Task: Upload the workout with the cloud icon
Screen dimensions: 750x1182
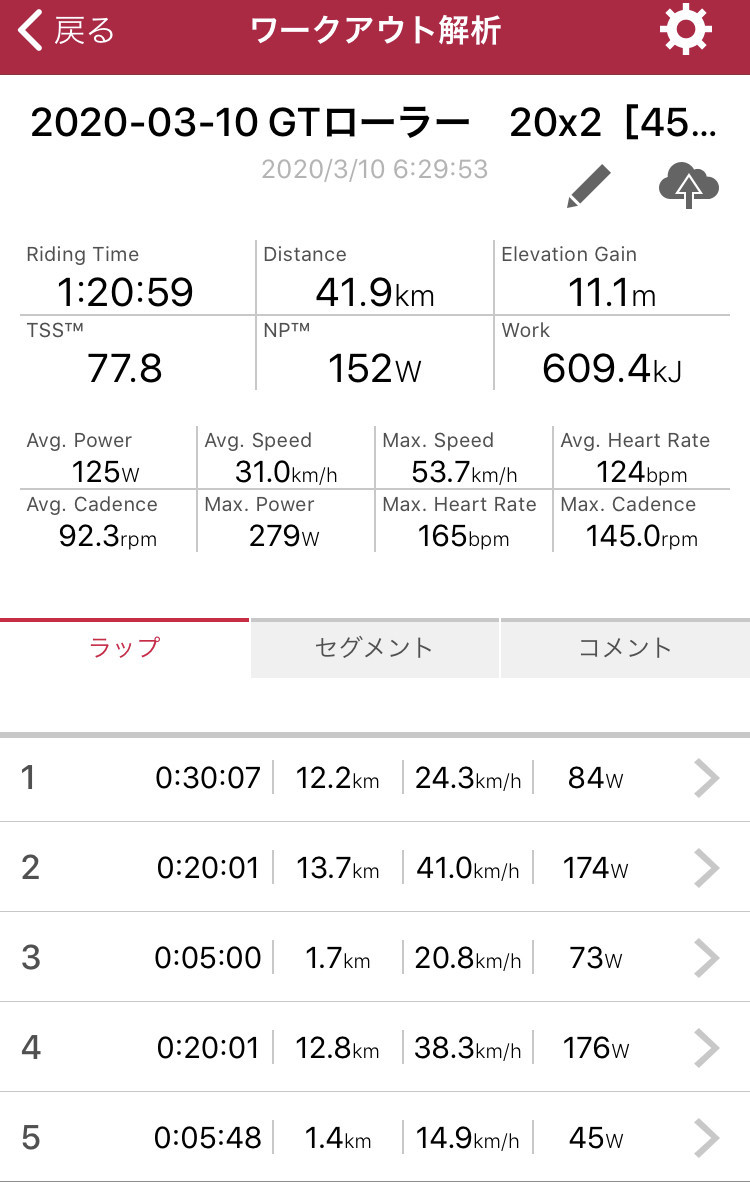Action: tap(688, 185)
